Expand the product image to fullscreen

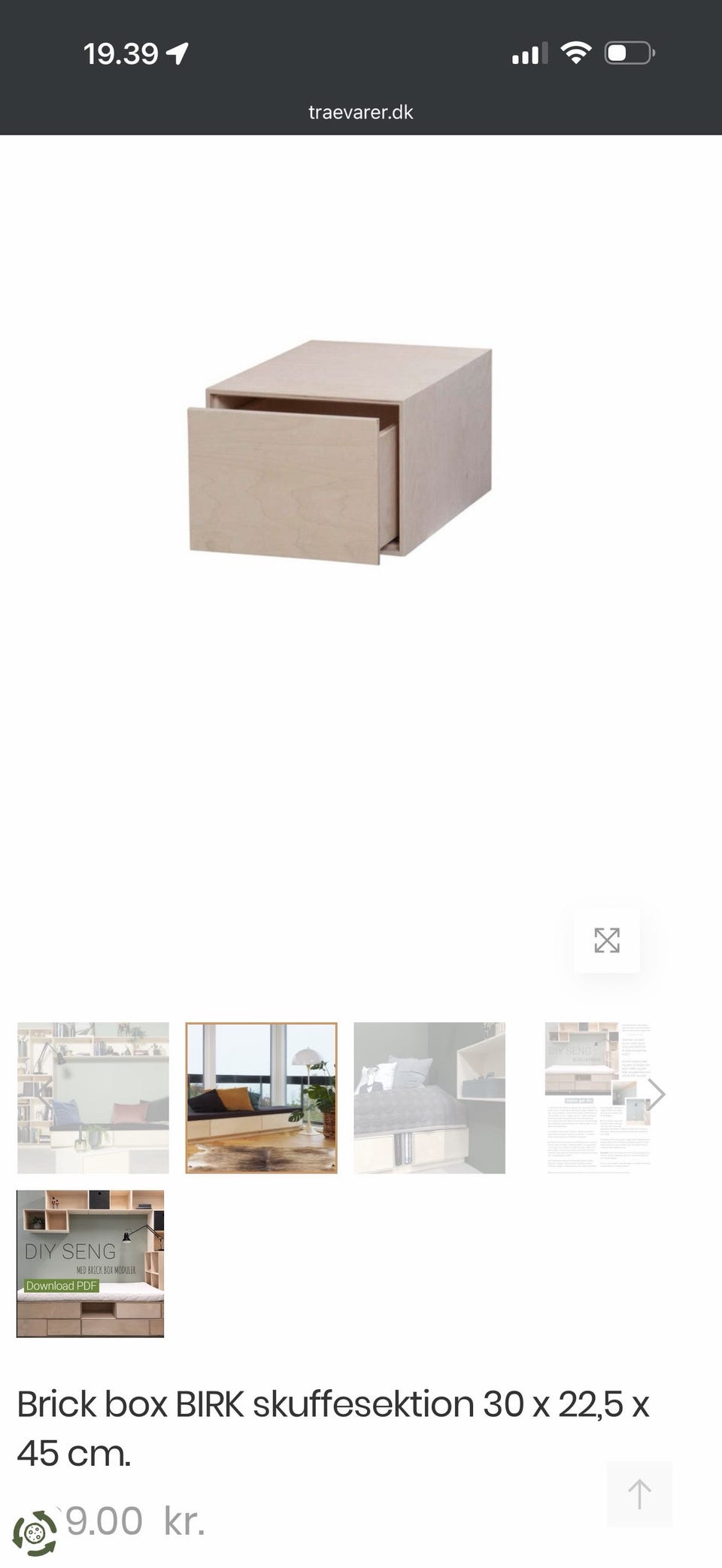(x=607, y=940)
